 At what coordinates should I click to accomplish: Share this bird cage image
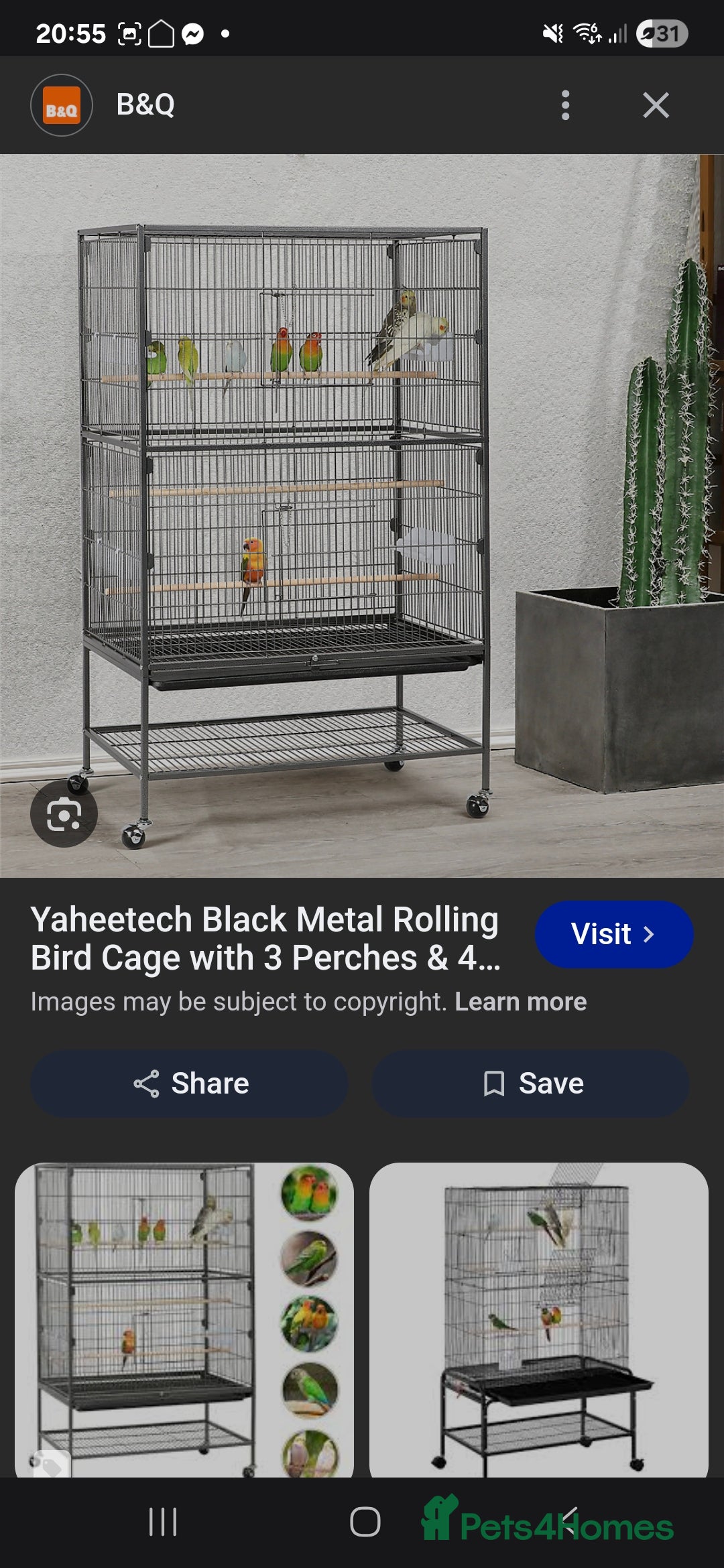(190, 1084)
